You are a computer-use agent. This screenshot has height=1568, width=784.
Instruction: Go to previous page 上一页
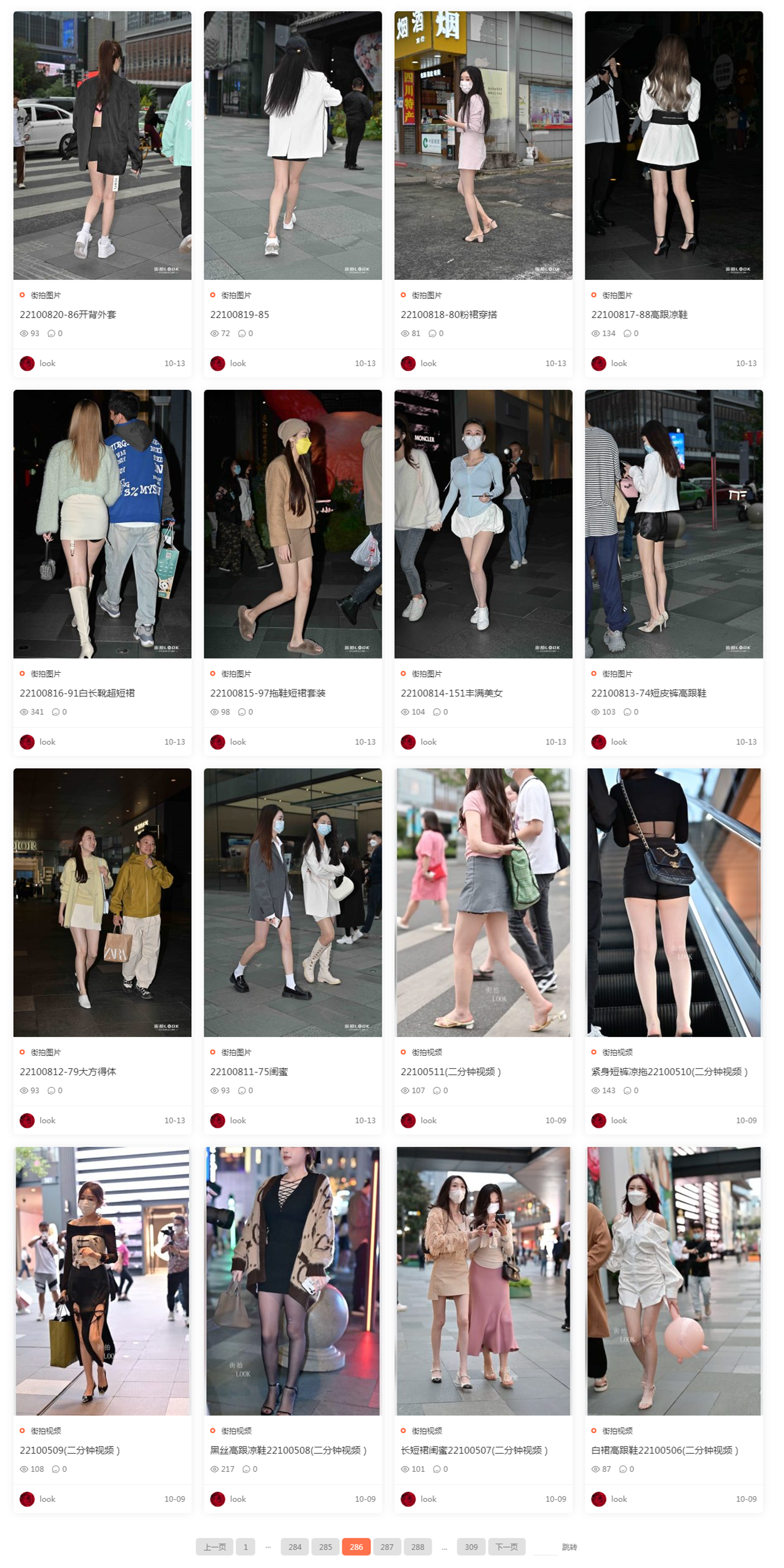pos(214,1547)
